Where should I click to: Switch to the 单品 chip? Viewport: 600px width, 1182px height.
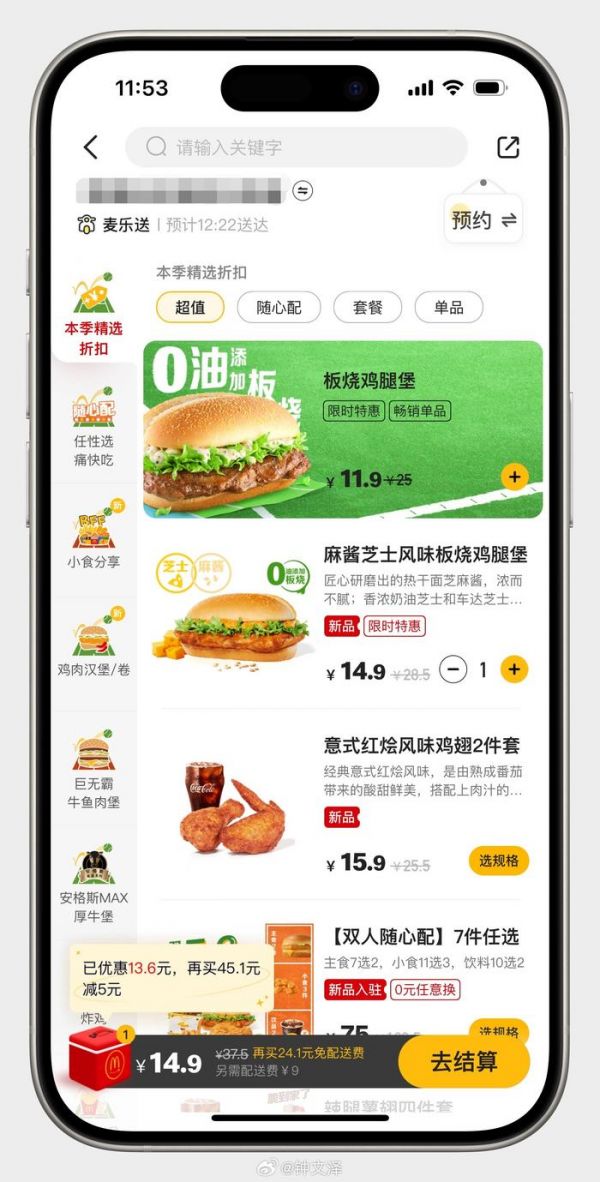coord(448,308)
